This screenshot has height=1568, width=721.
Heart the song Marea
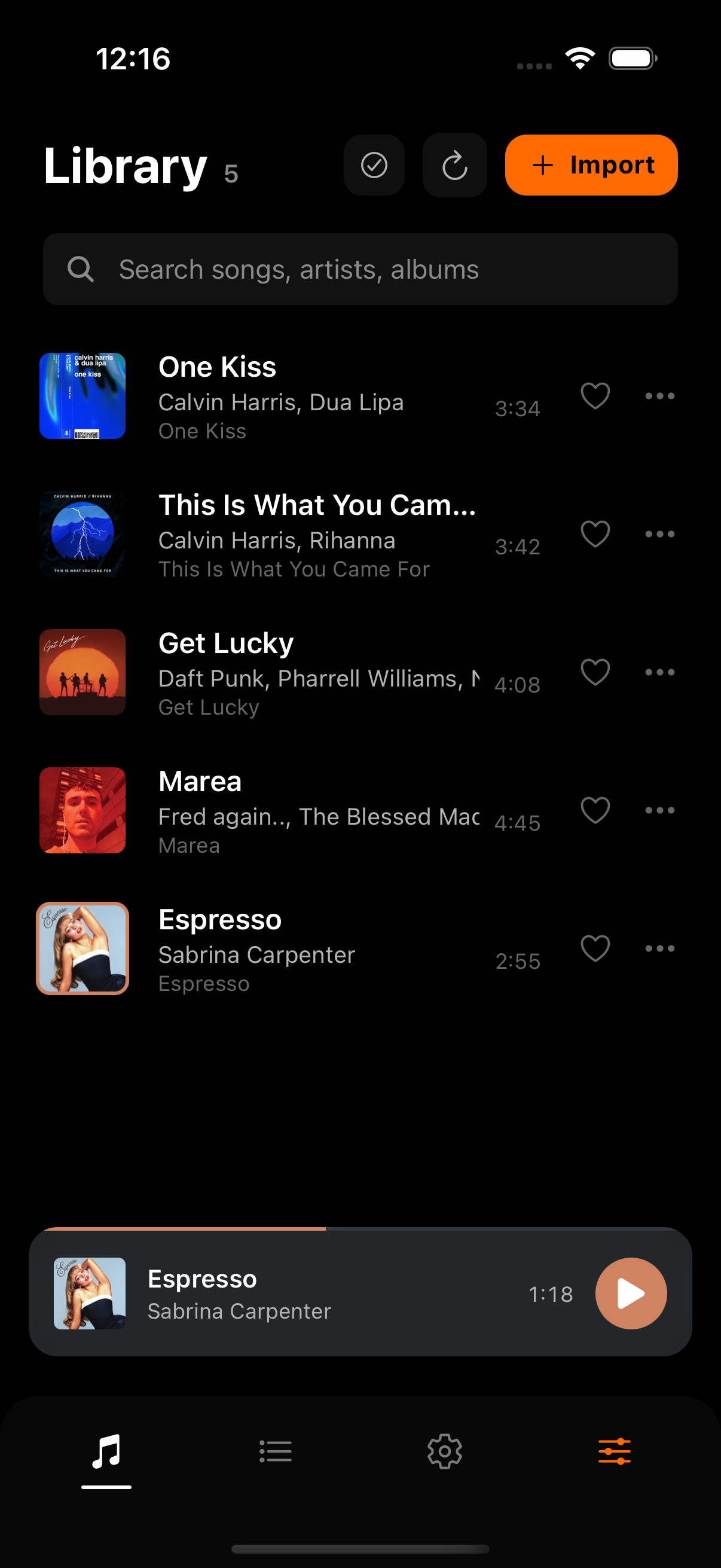click(x=595, y=811)
